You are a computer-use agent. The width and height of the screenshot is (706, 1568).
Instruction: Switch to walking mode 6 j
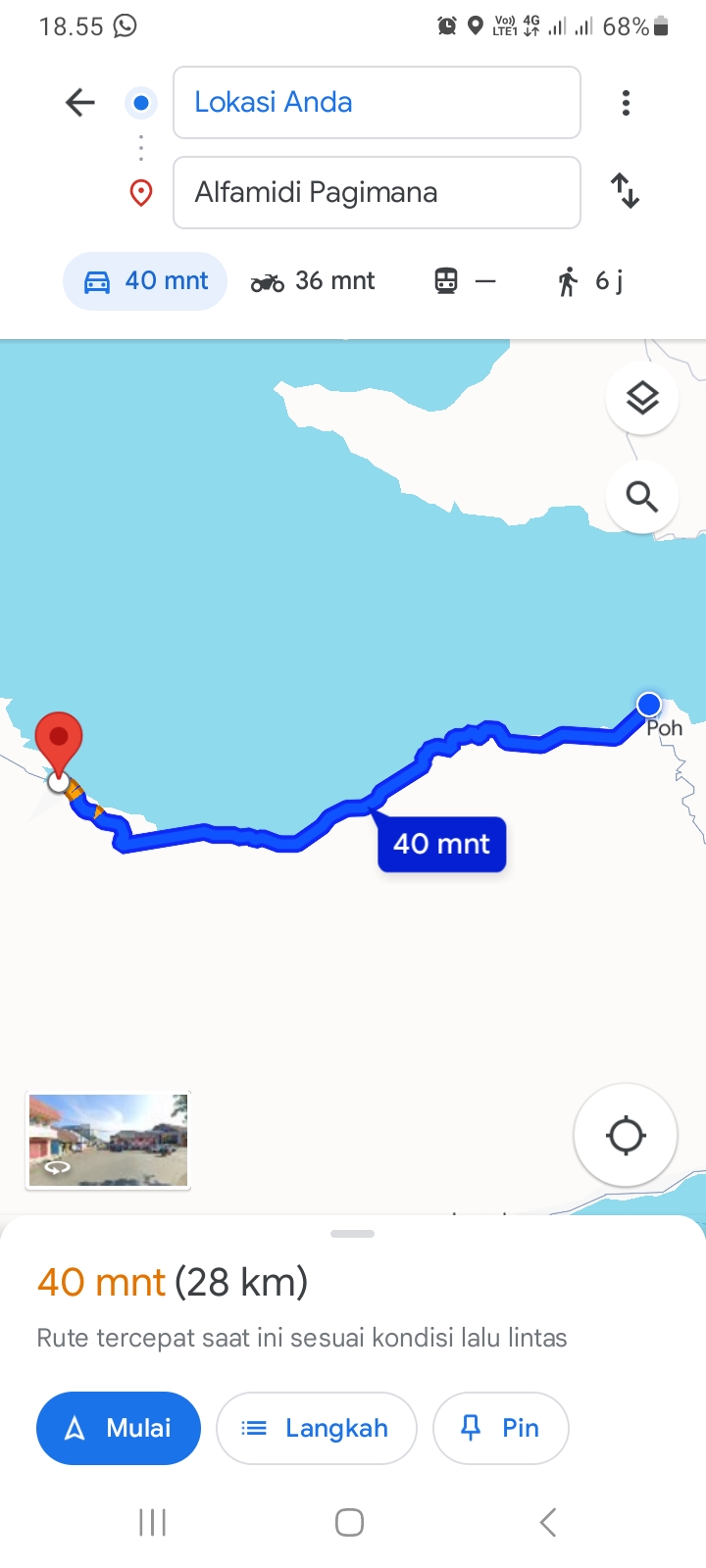pyautogui.click(x=589, y=281)
